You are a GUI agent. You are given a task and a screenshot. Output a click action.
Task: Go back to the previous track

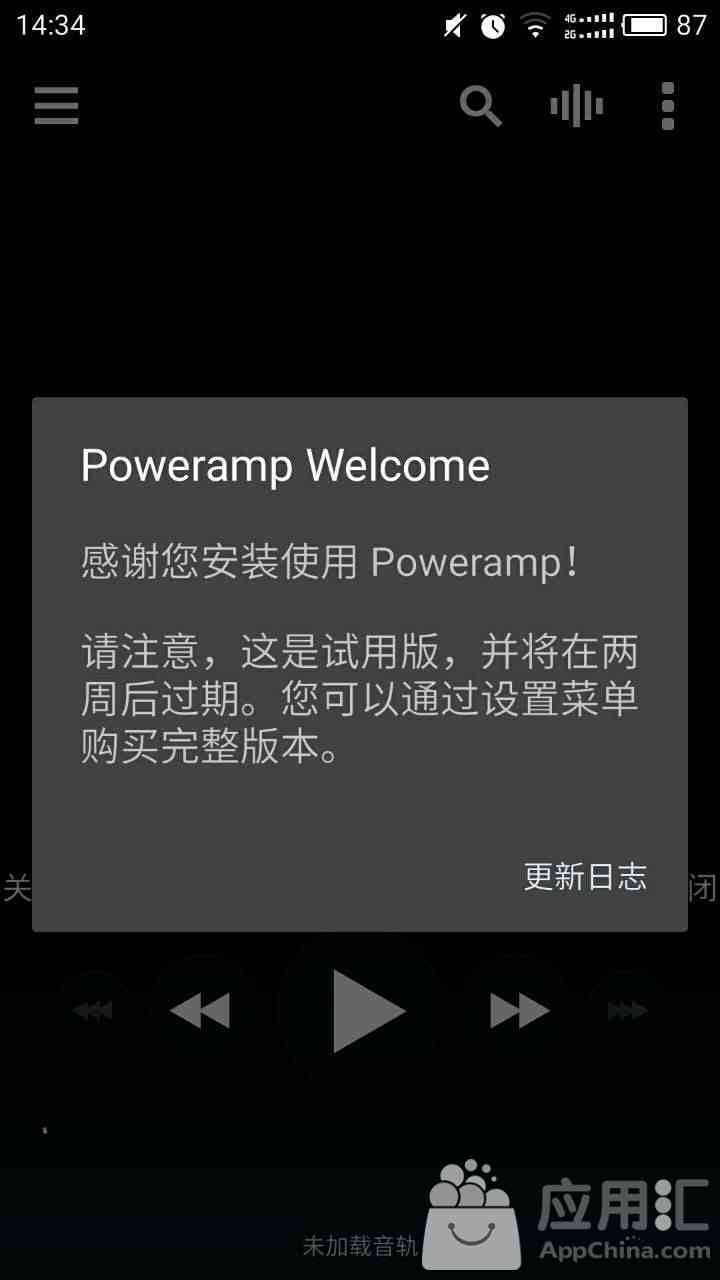tap(200, 1011)
